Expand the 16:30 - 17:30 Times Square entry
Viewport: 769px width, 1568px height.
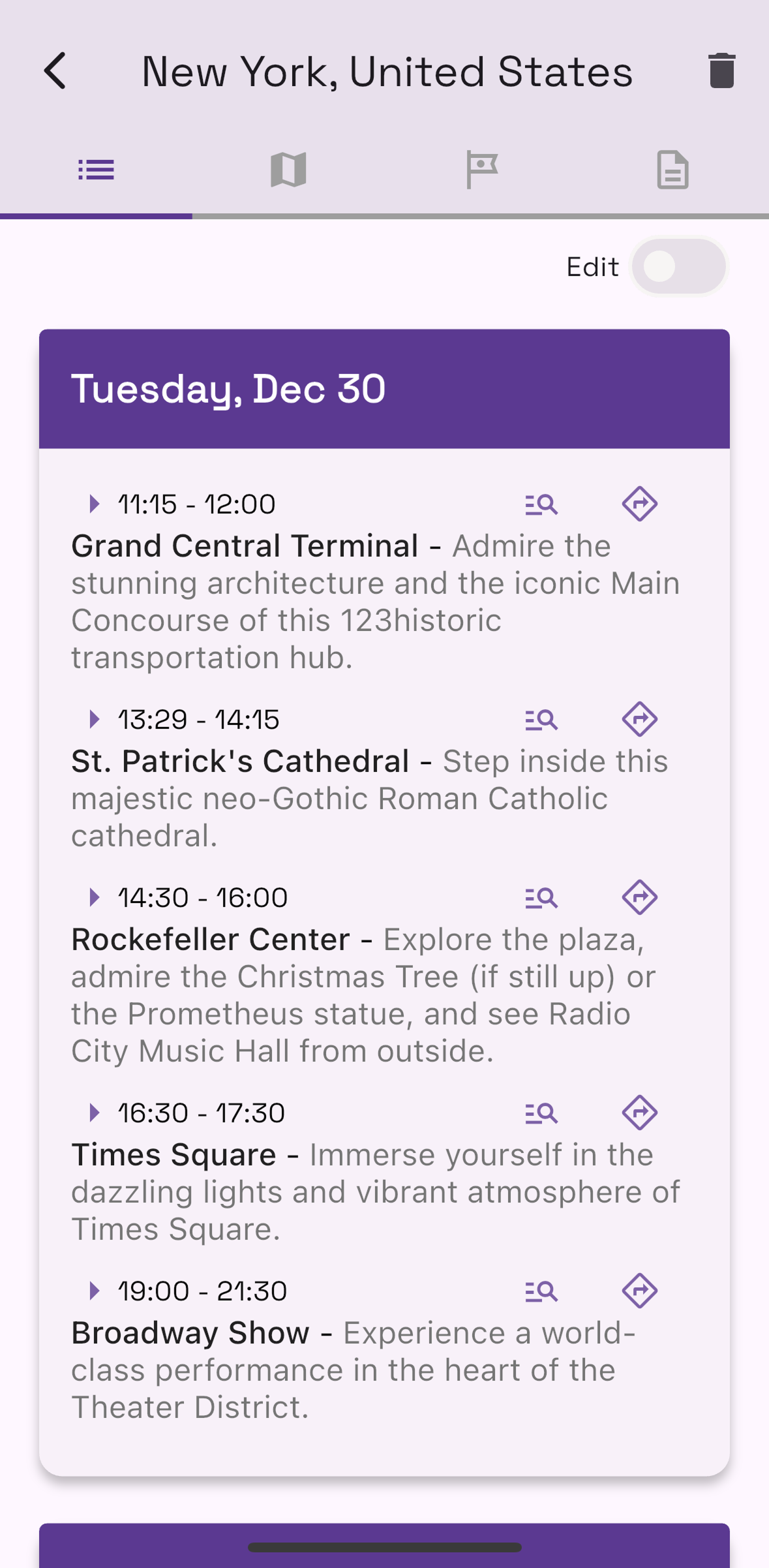(94, 1113)
